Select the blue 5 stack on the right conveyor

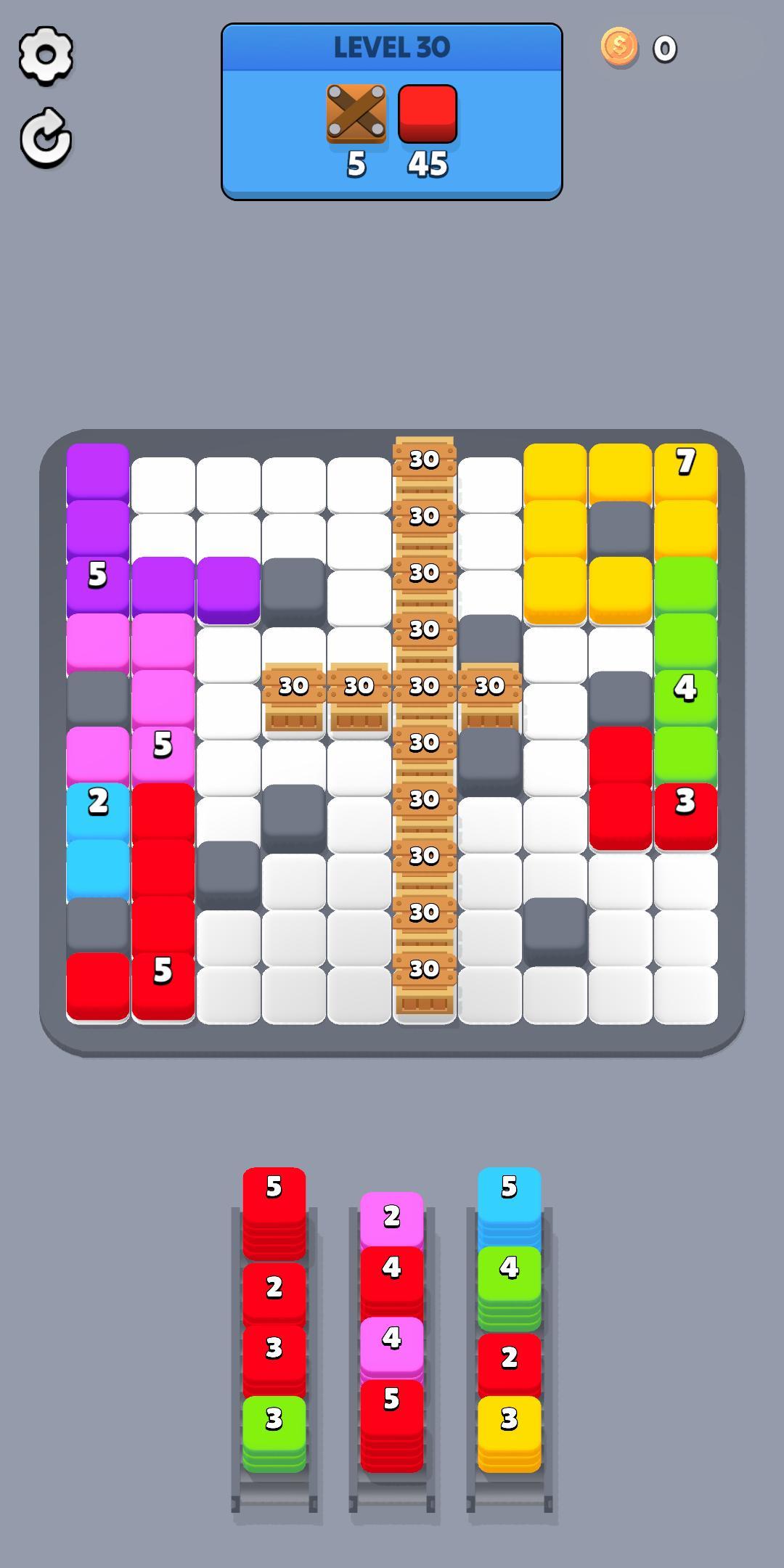pyautogui.click(x=509, y=1198)
